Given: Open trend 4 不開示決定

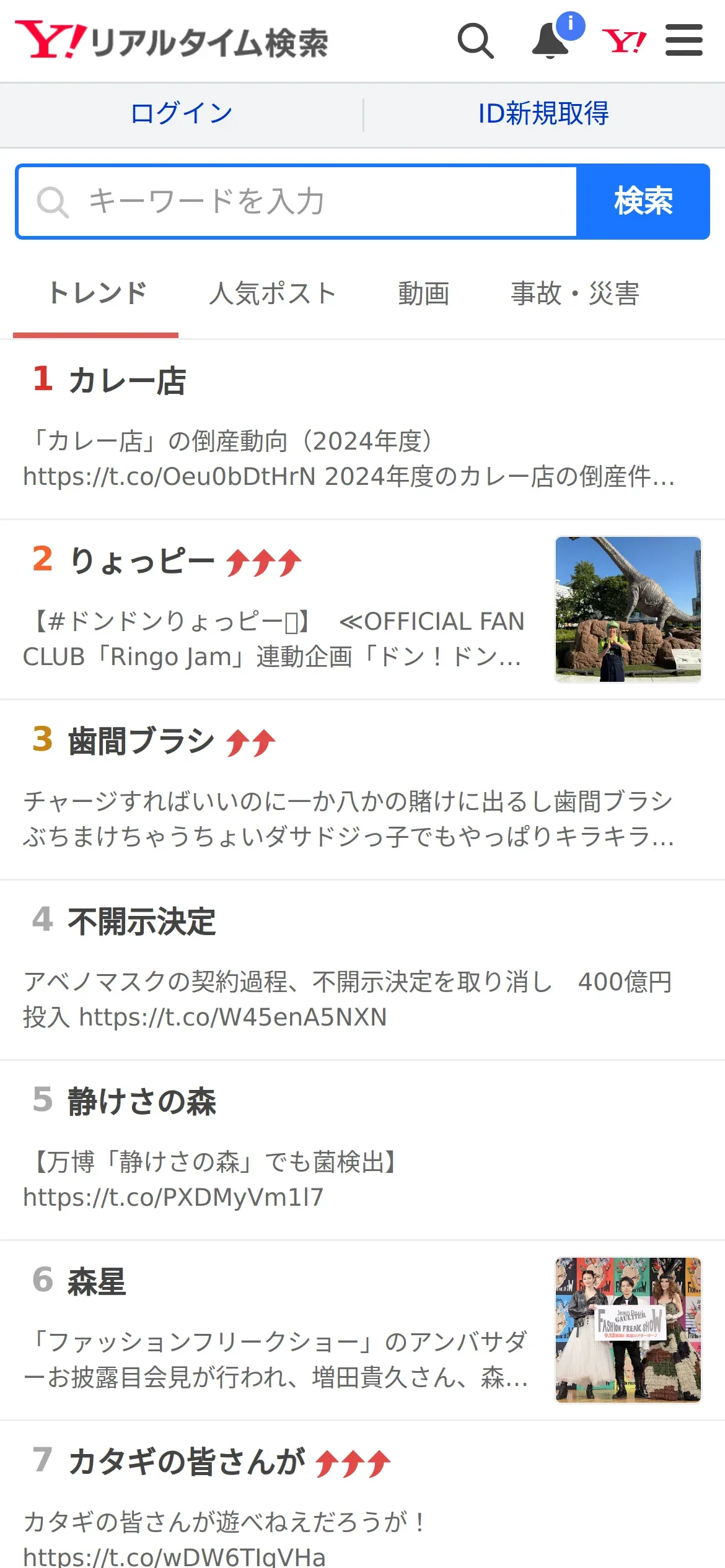Looking at the screenshot, I should point(142,921).
